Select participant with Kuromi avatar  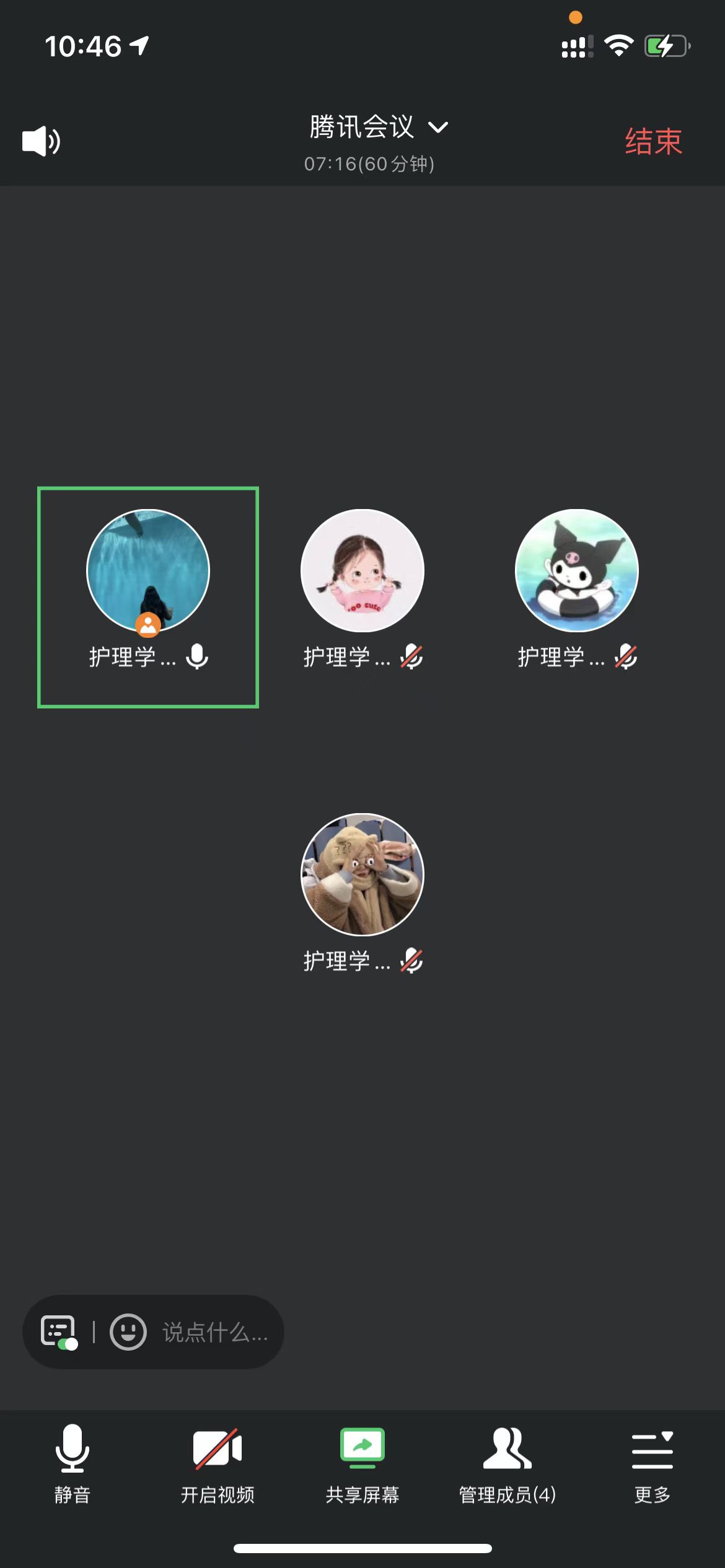click(x=577, y=571)
